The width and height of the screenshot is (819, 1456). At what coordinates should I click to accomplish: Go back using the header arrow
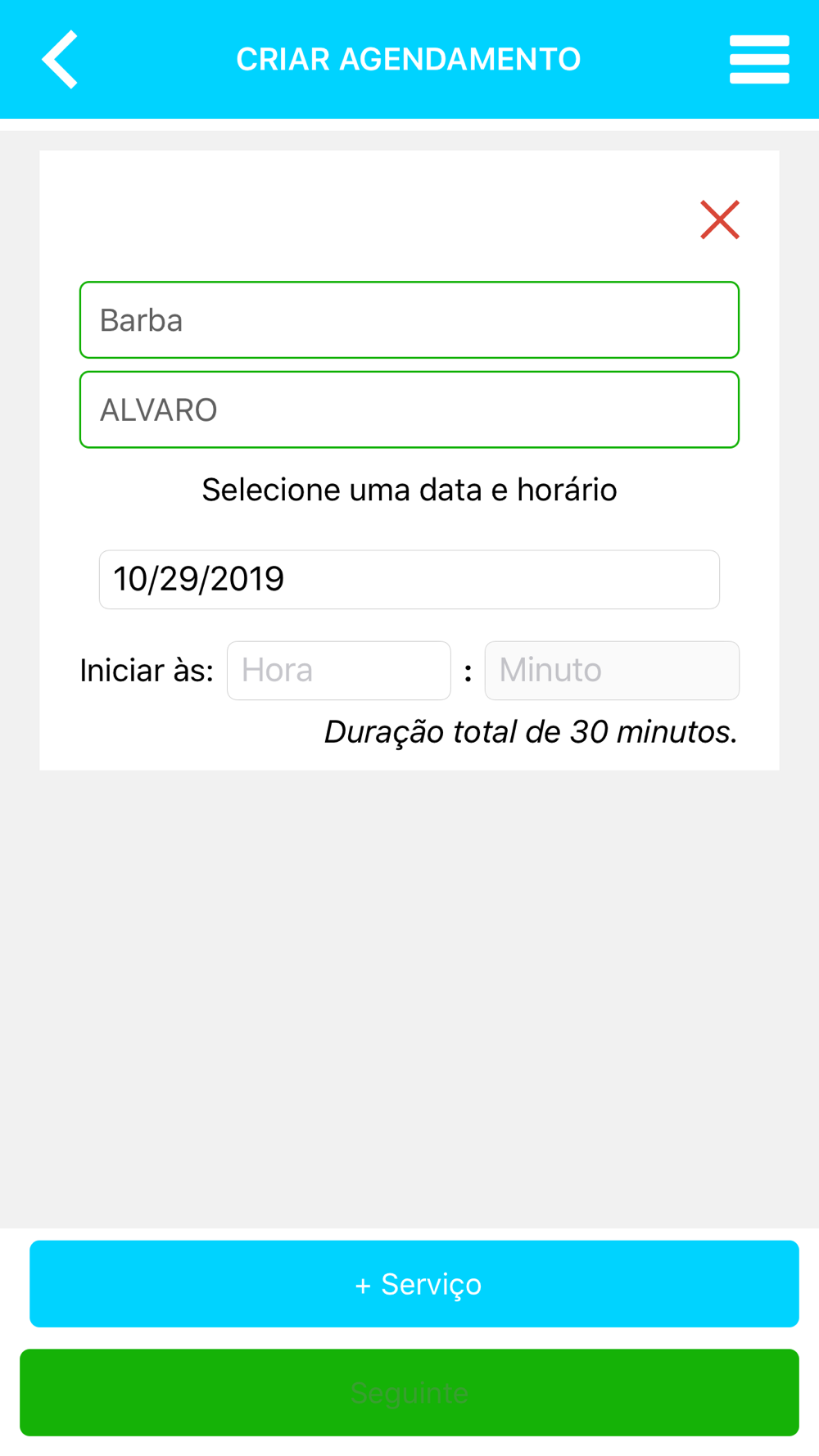coord(60,59)
